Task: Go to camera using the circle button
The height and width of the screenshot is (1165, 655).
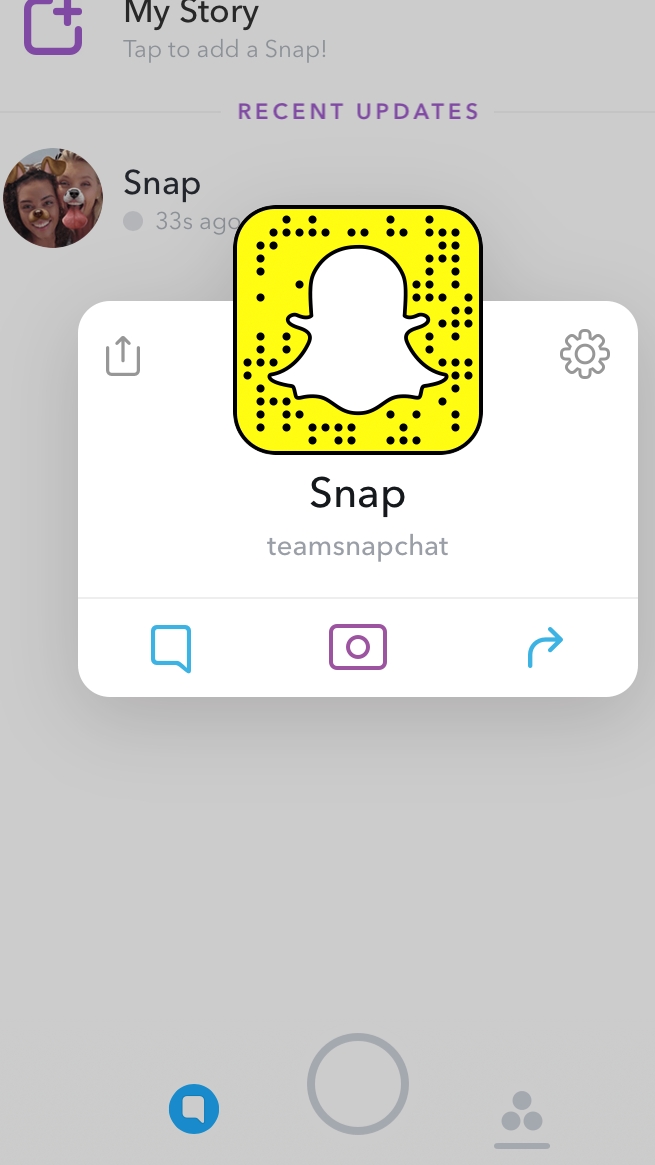Action: tap(358, 1085)
